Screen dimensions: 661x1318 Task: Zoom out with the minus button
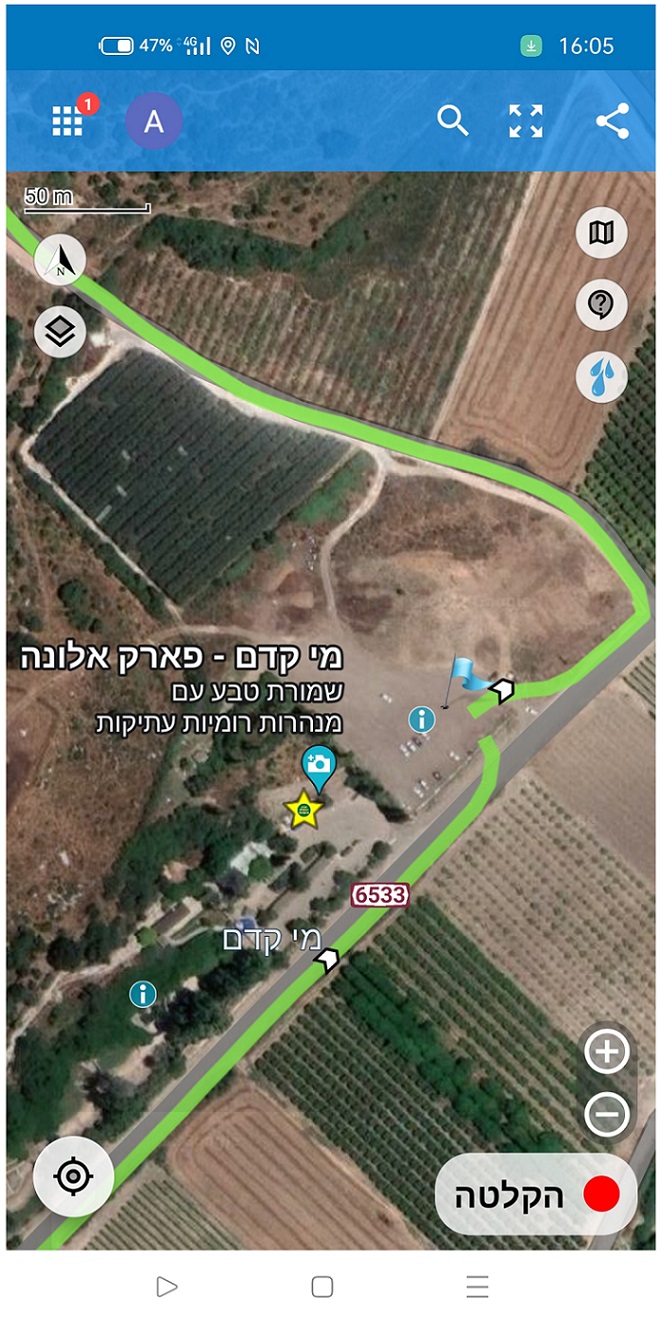[607, 1114]
